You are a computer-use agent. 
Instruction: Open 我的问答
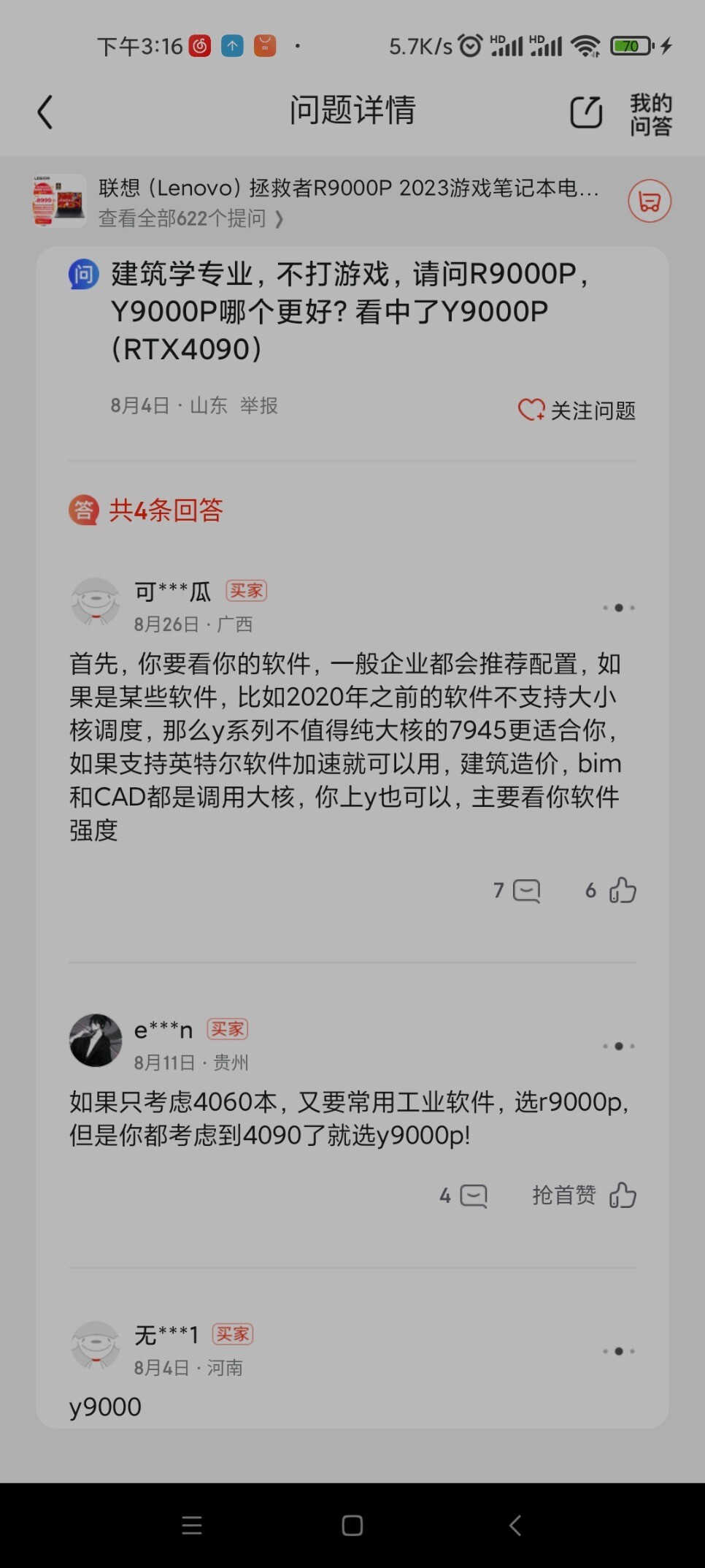(x=651, y=114)
